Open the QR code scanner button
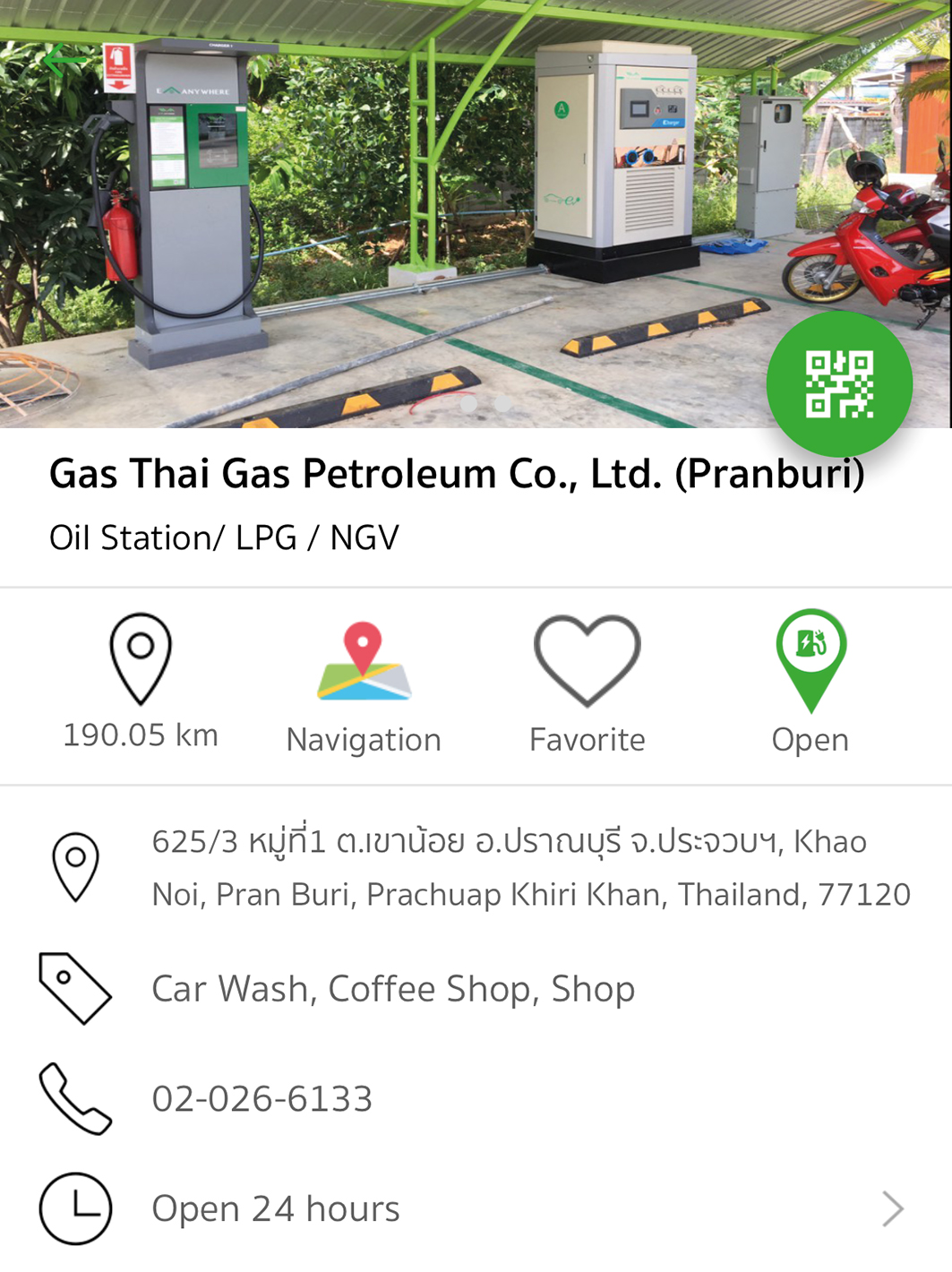Image resolution: width=952 pixels, height=1272 pixels. click(839, 385)
